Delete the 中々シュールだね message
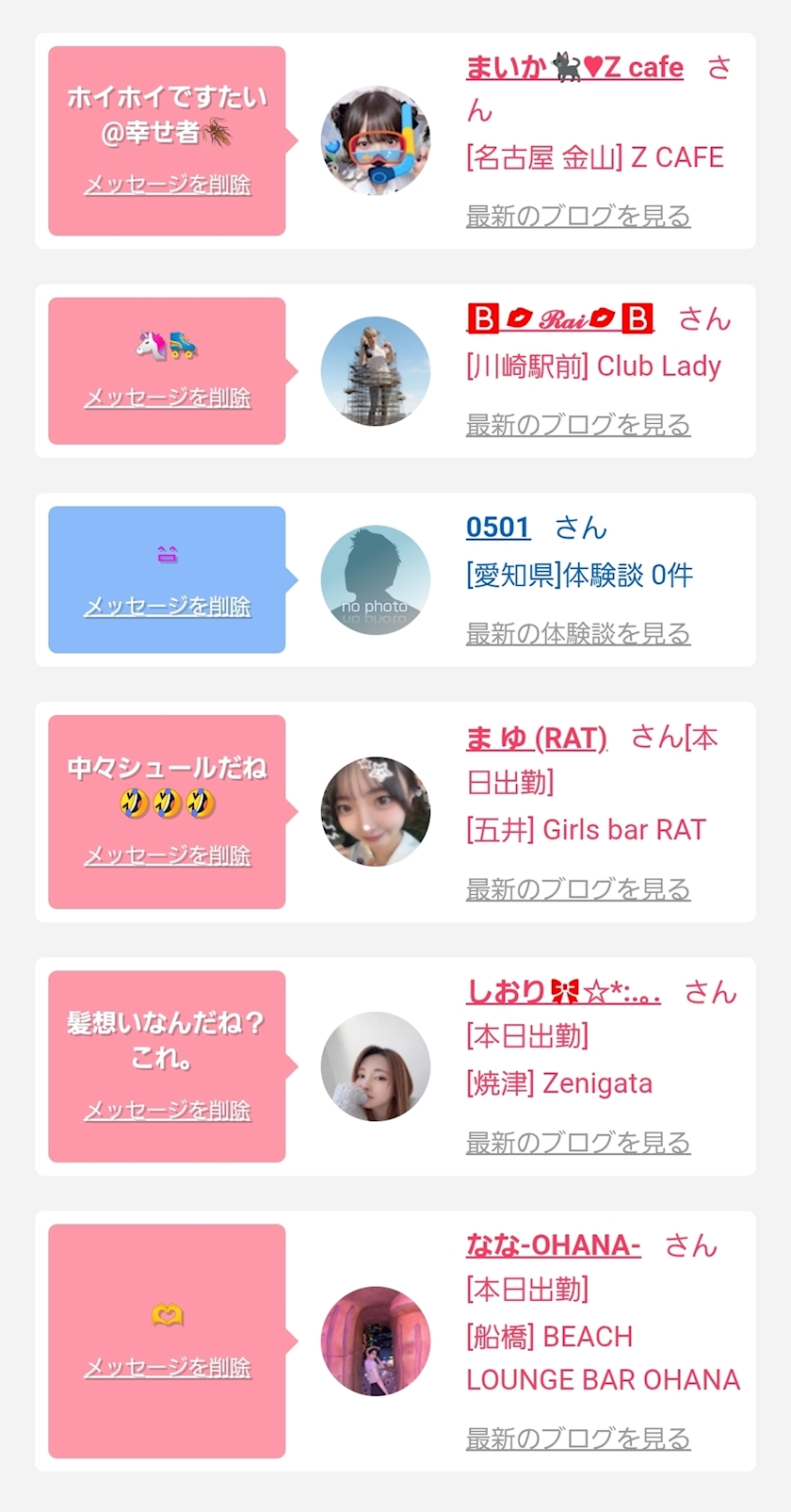The height and width of the screenshot is (1512, 791). [x=168, y=855]
